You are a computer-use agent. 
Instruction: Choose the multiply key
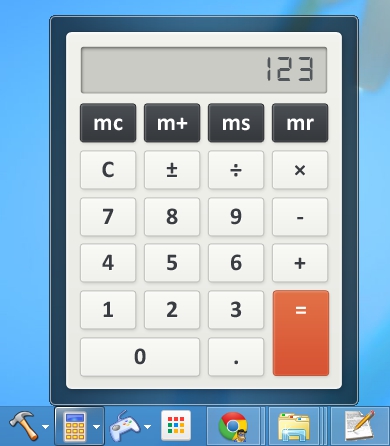click(300, 170)
